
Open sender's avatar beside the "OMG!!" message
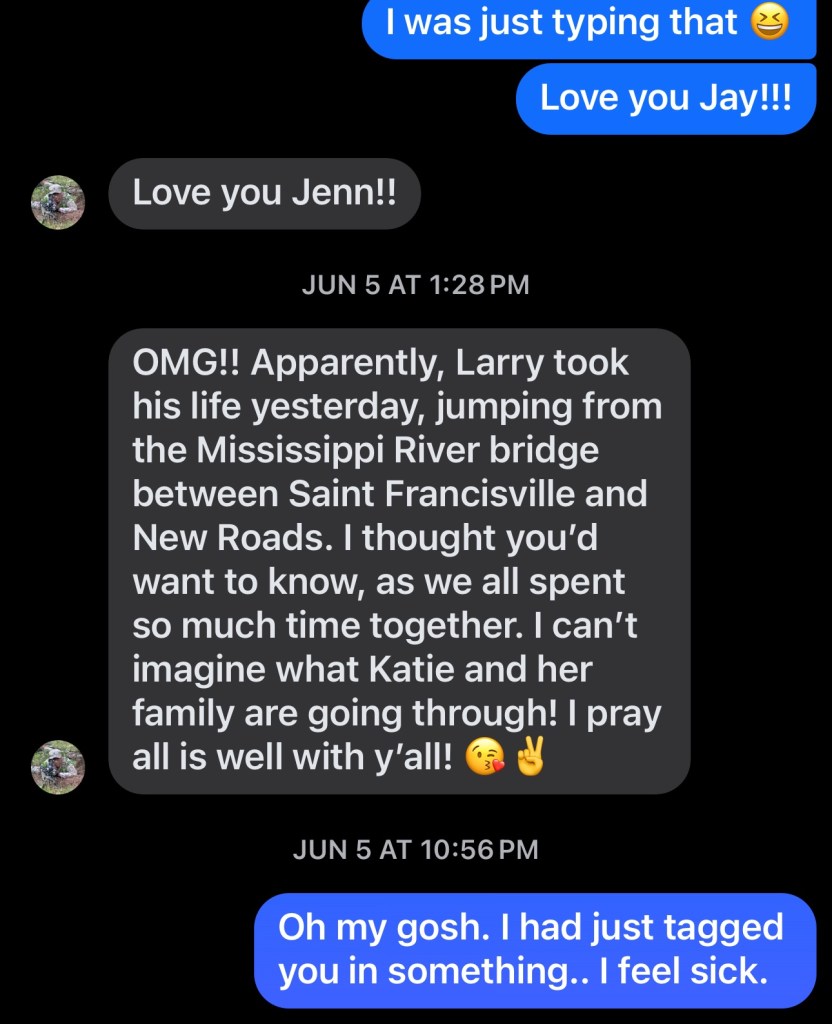(x=58, y=767)
